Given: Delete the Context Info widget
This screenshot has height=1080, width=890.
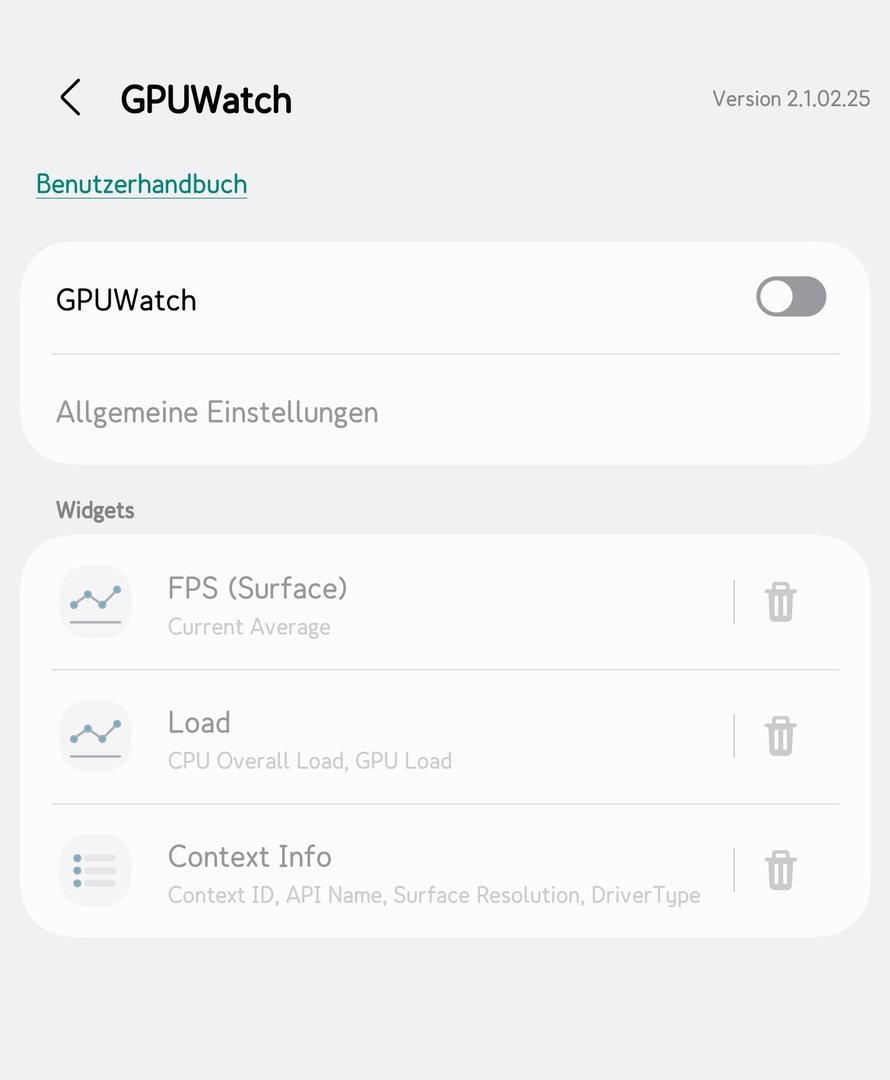Looking at the screenshot, I should pyautogui.click(x=780, y=870).
